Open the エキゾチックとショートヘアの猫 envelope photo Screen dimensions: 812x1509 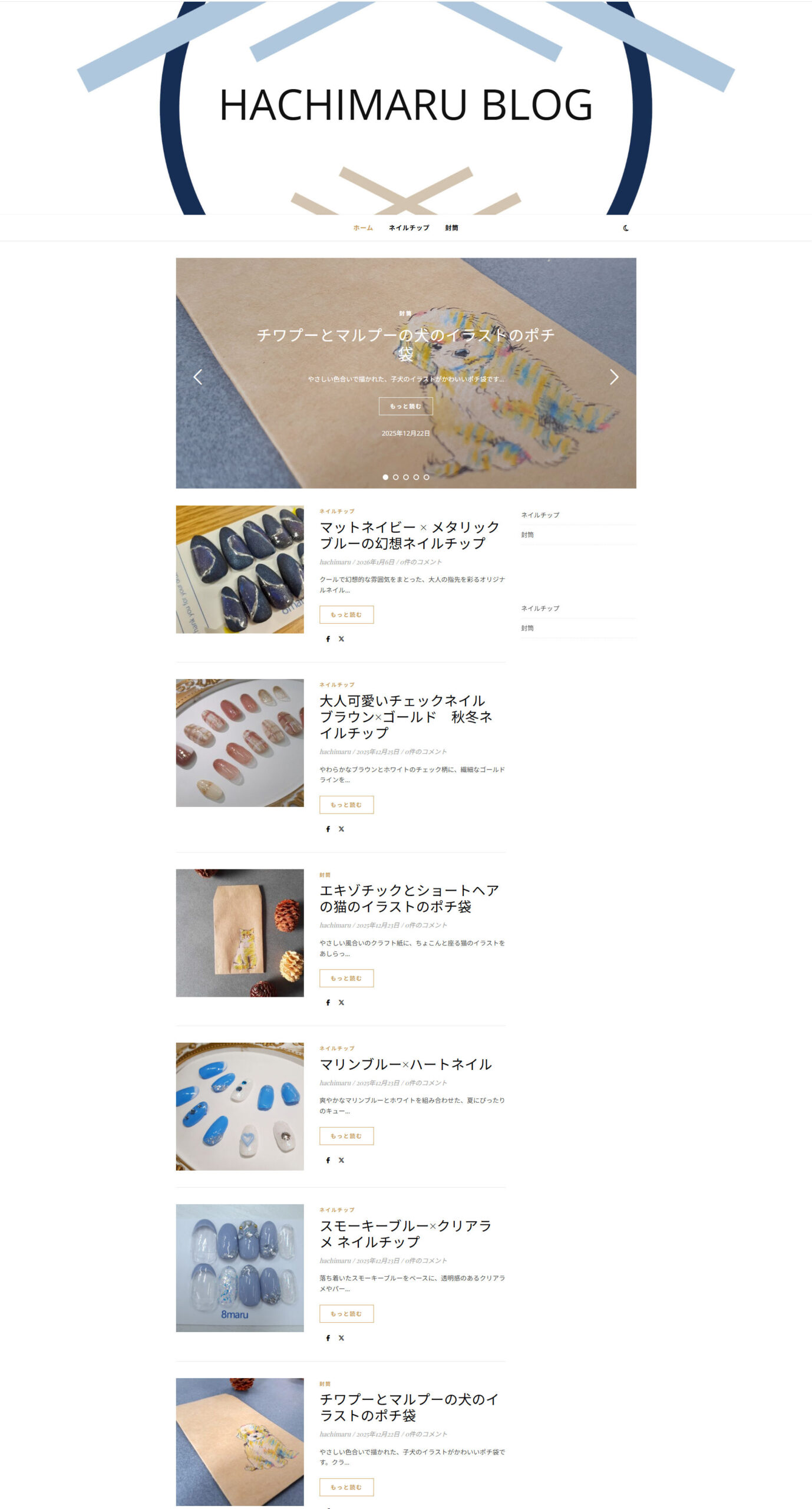tap(240, 933)
